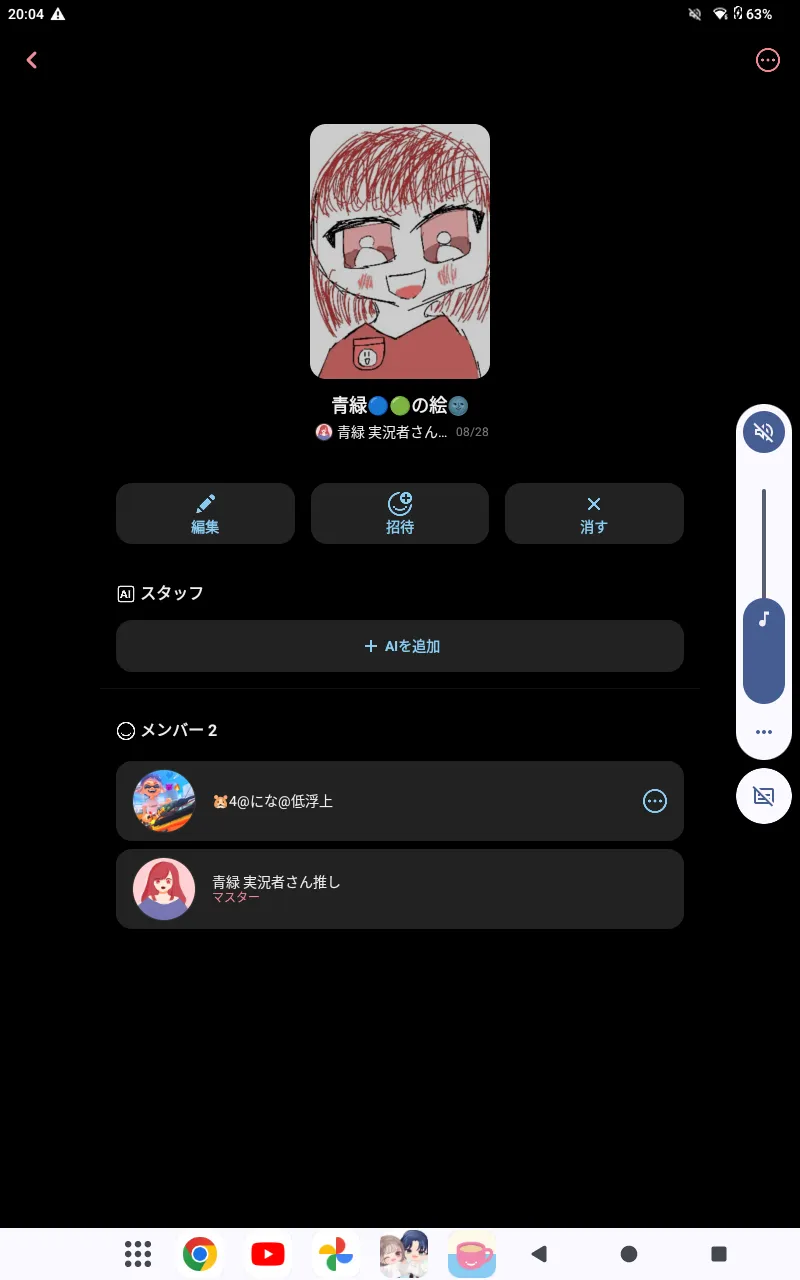Launch YouTube from the taskbar
The image size is (800, 1280).
click(267, 1254)
